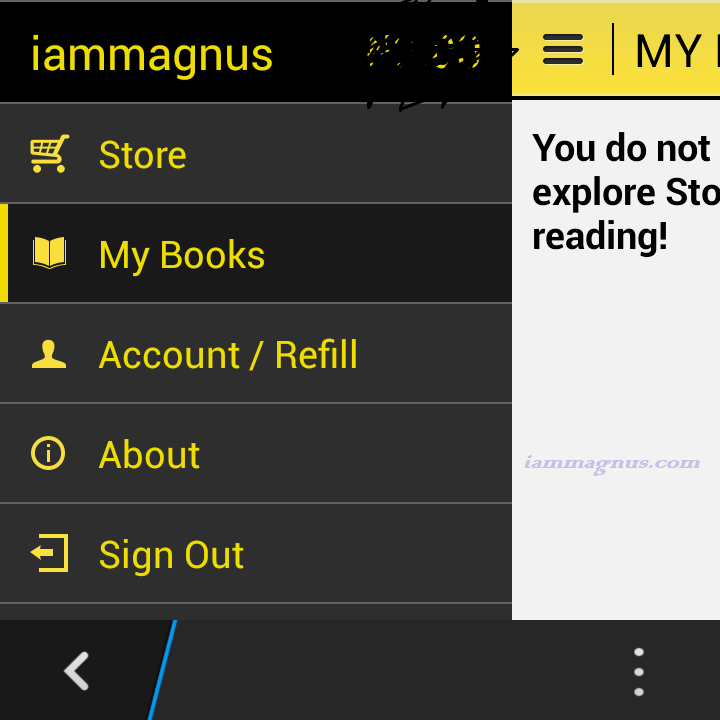Select My Books in the drawer
The height and width of the screenshot is (720, 720).
(180, 255)
